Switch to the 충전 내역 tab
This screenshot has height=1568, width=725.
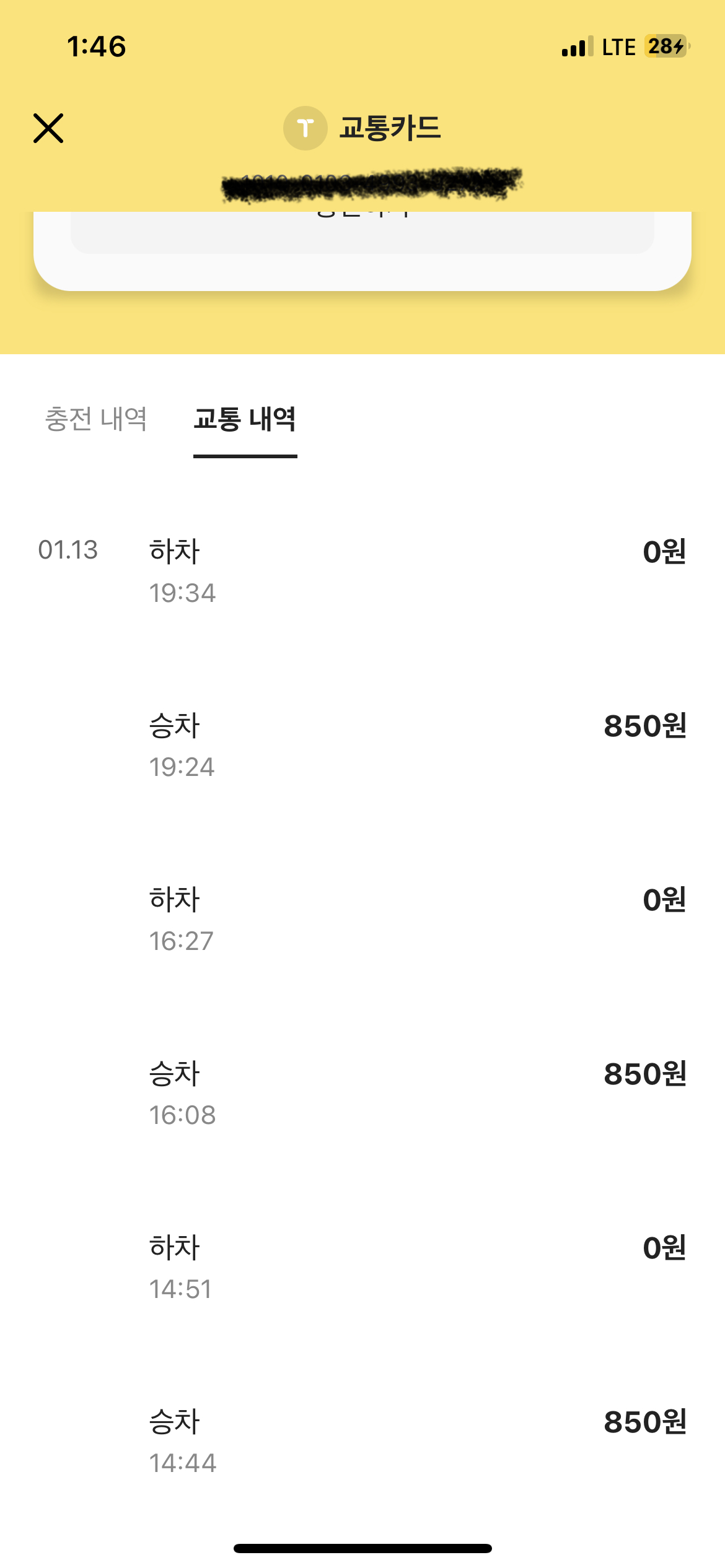coord(96,419)
